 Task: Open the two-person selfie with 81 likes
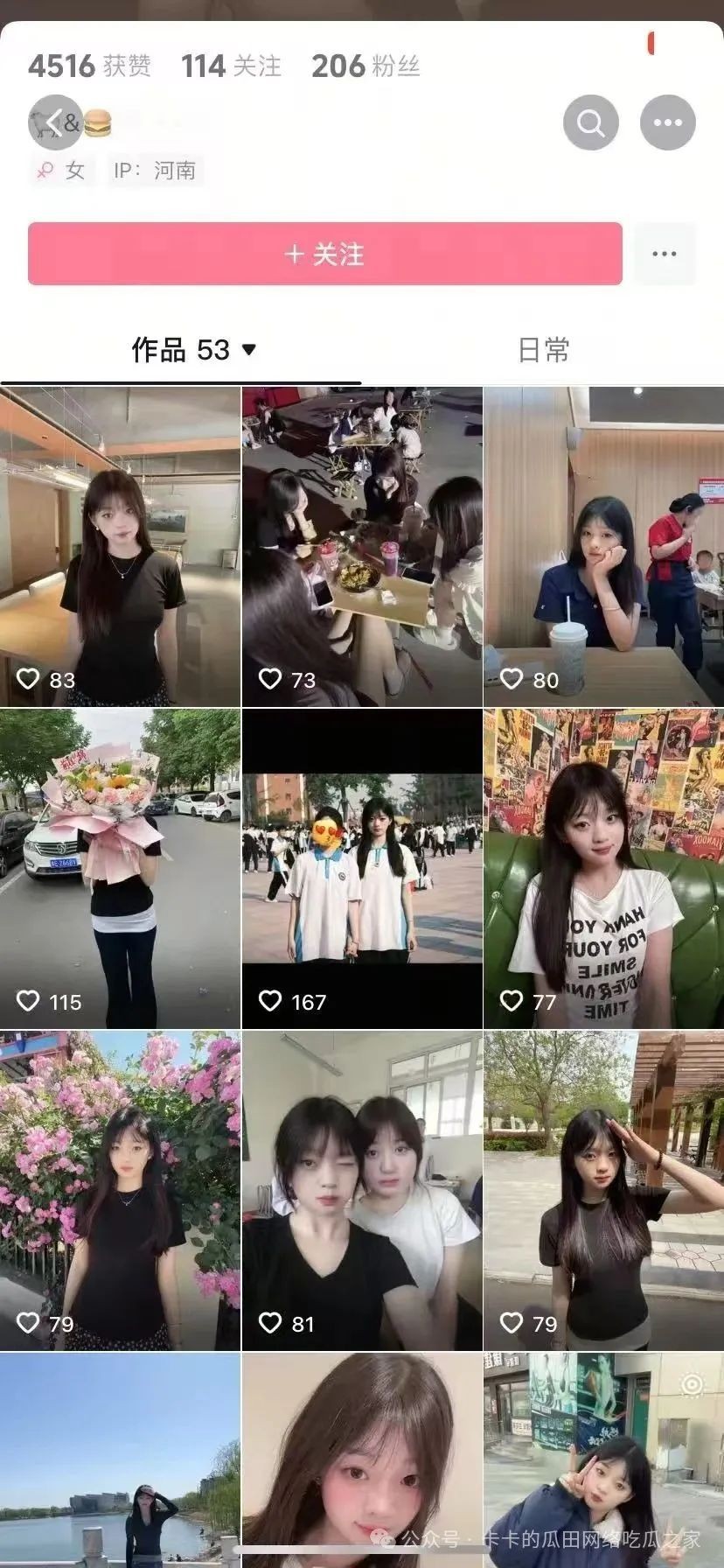tap(362, 1191)
